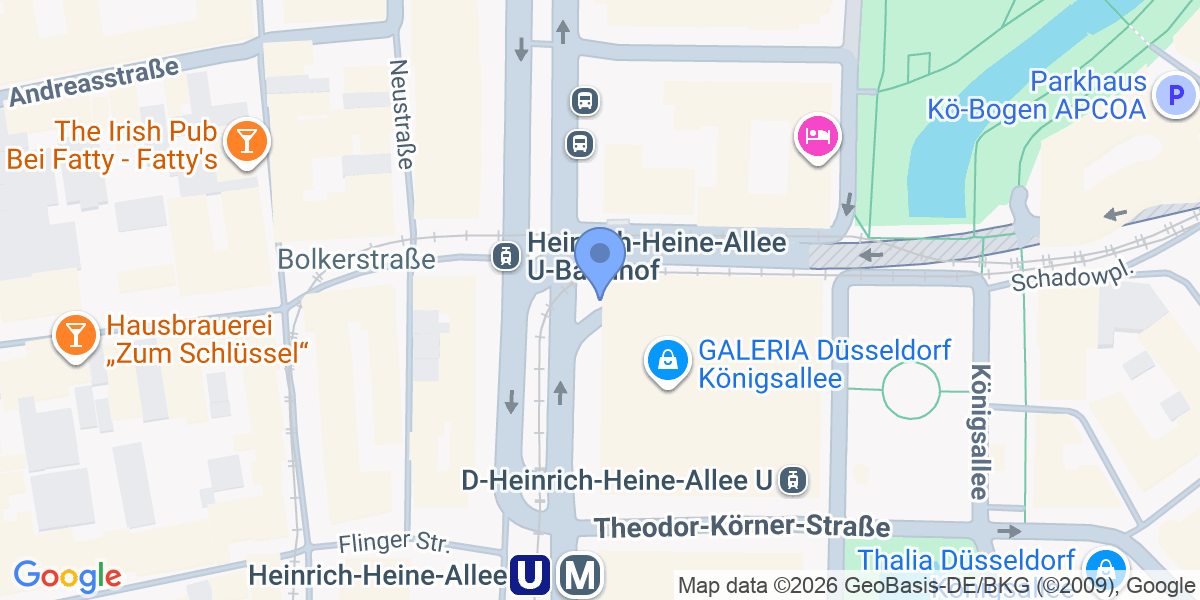Tap the pink hotel marker
Screen dimensions: 1200x600
816,135
